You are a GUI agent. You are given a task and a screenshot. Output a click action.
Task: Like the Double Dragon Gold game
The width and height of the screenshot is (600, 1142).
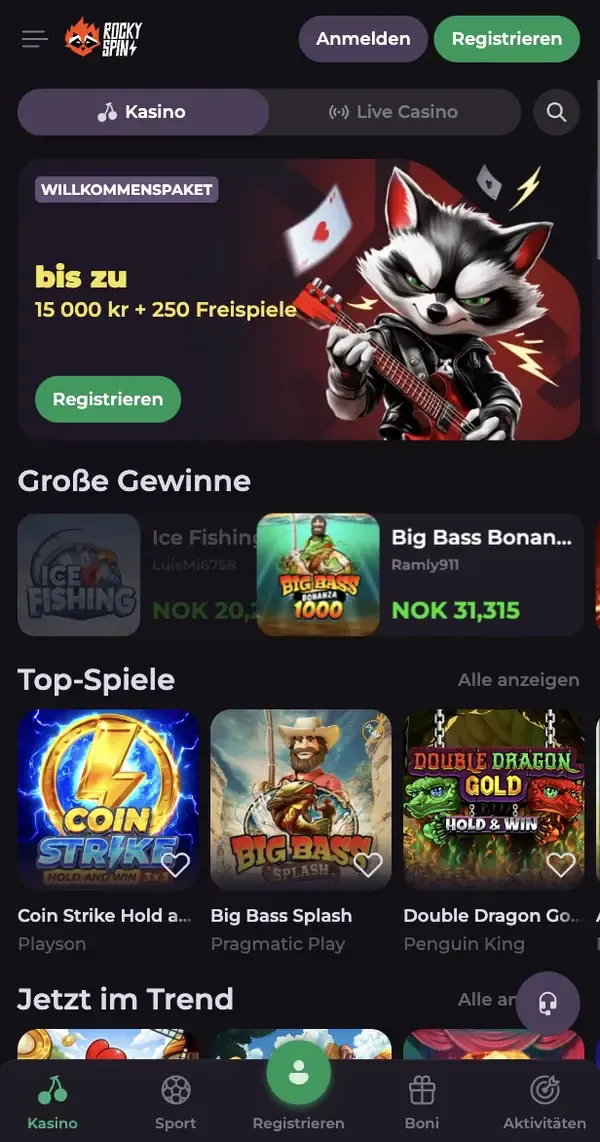[560, 865]
